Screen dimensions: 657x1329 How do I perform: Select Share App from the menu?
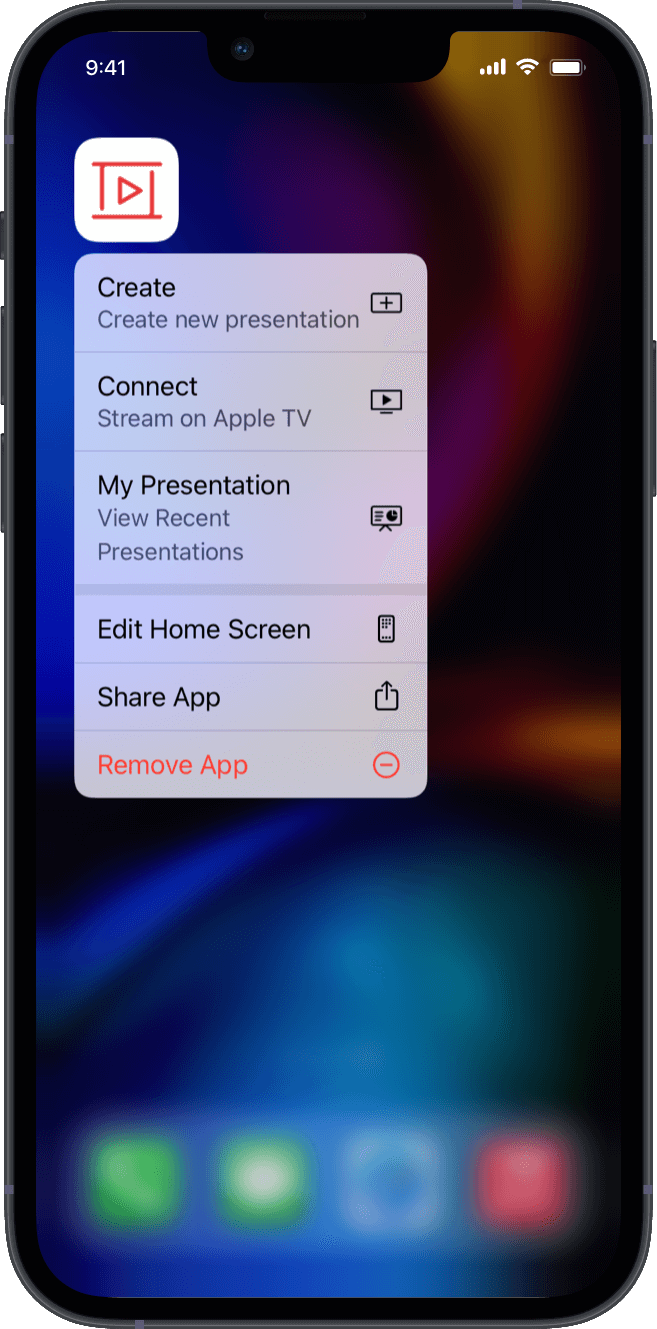(x=250, y=697)
